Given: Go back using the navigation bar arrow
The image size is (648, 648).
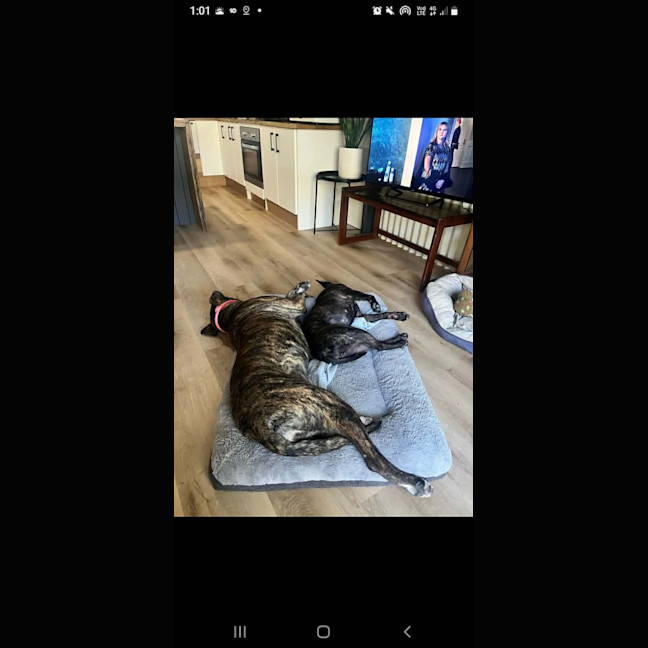Looking at the screenshot, I should [407, 631].
